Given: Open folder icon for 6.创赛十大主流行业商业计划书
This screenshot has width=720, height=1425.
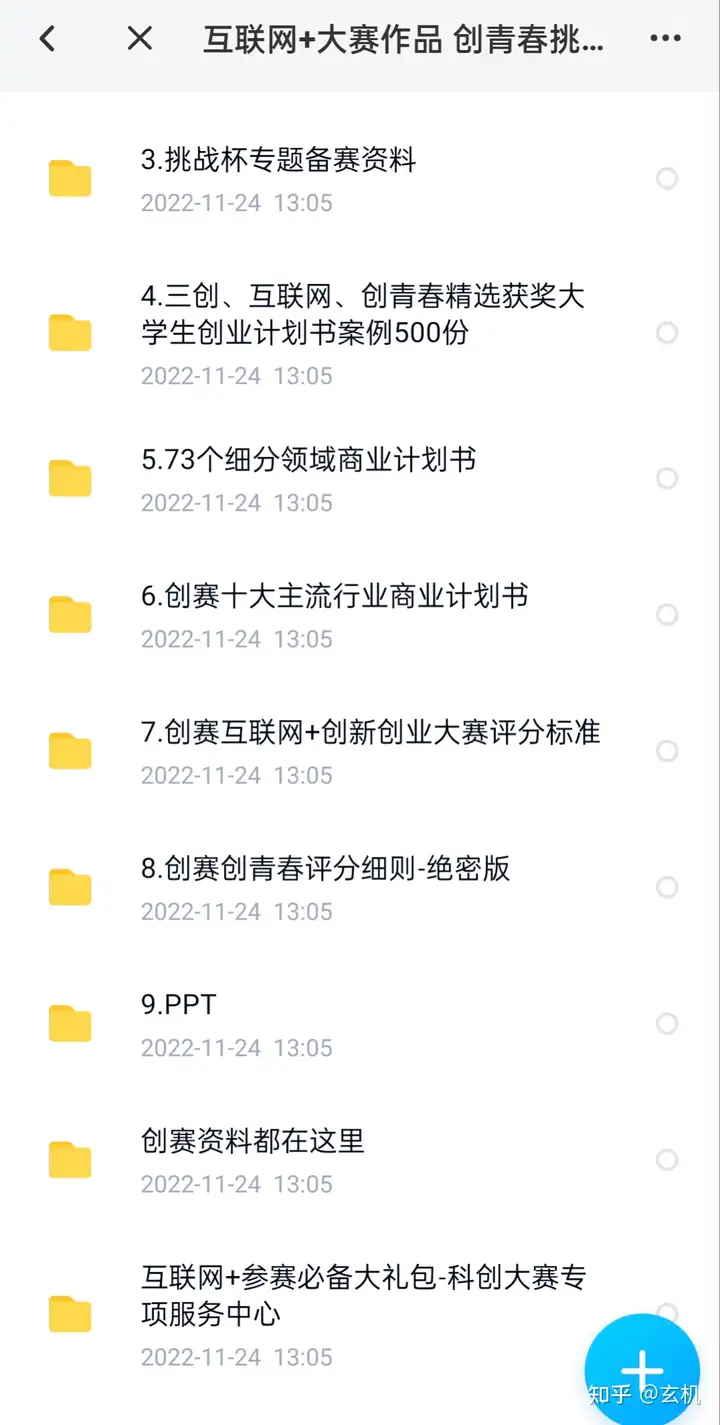Looking at the screenshot, I should click(69, 614).
